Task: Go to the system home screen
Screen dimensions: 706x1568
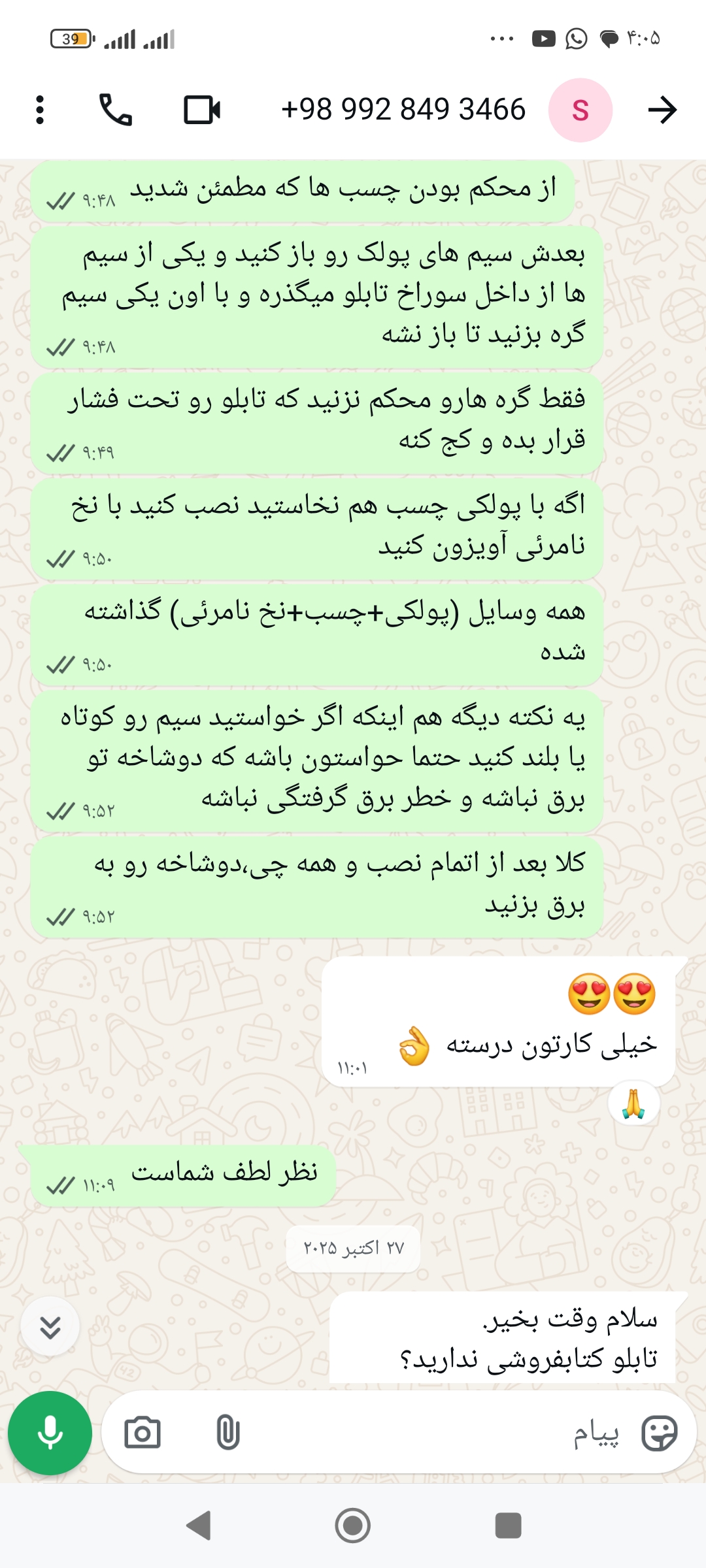Action: tap(353, 1526)
